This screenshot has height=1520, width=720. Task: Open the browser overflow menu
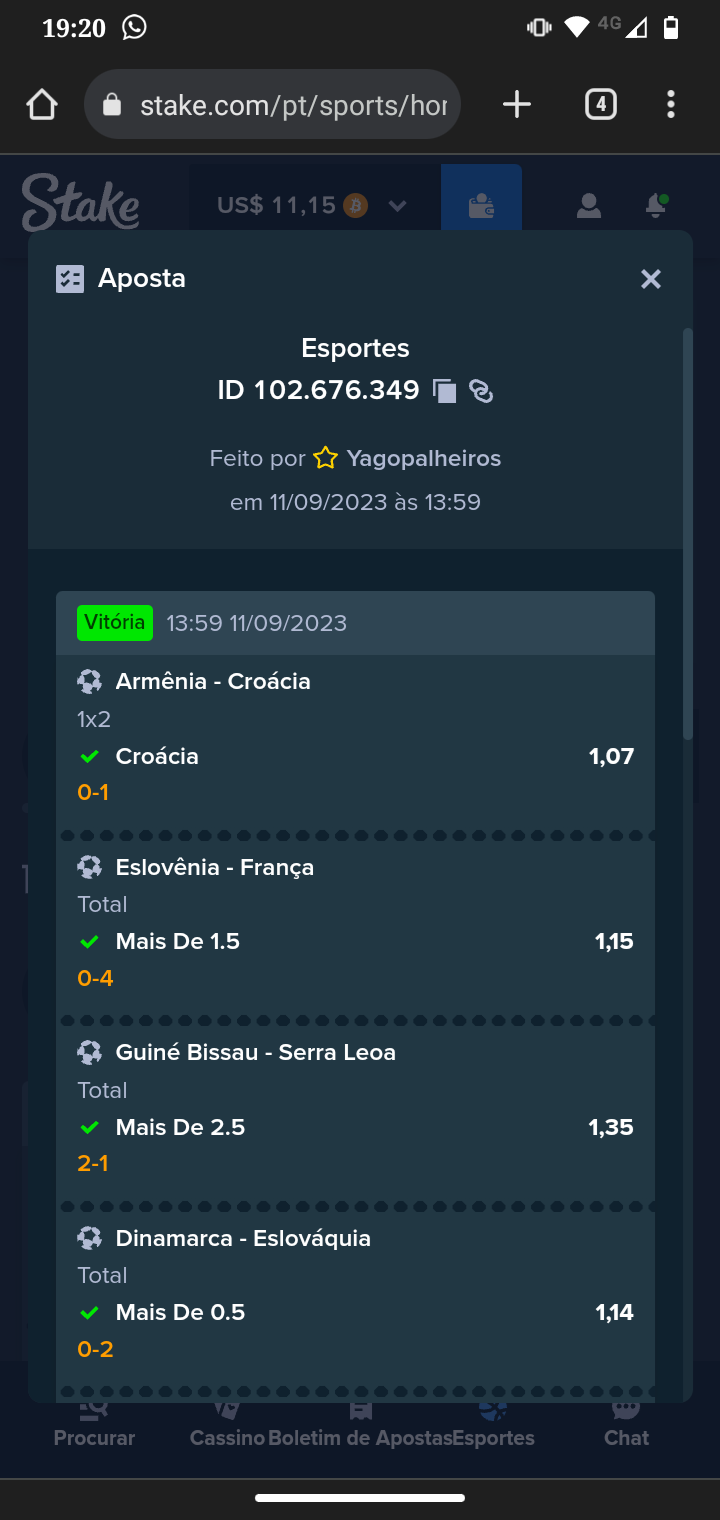(670, 104)
